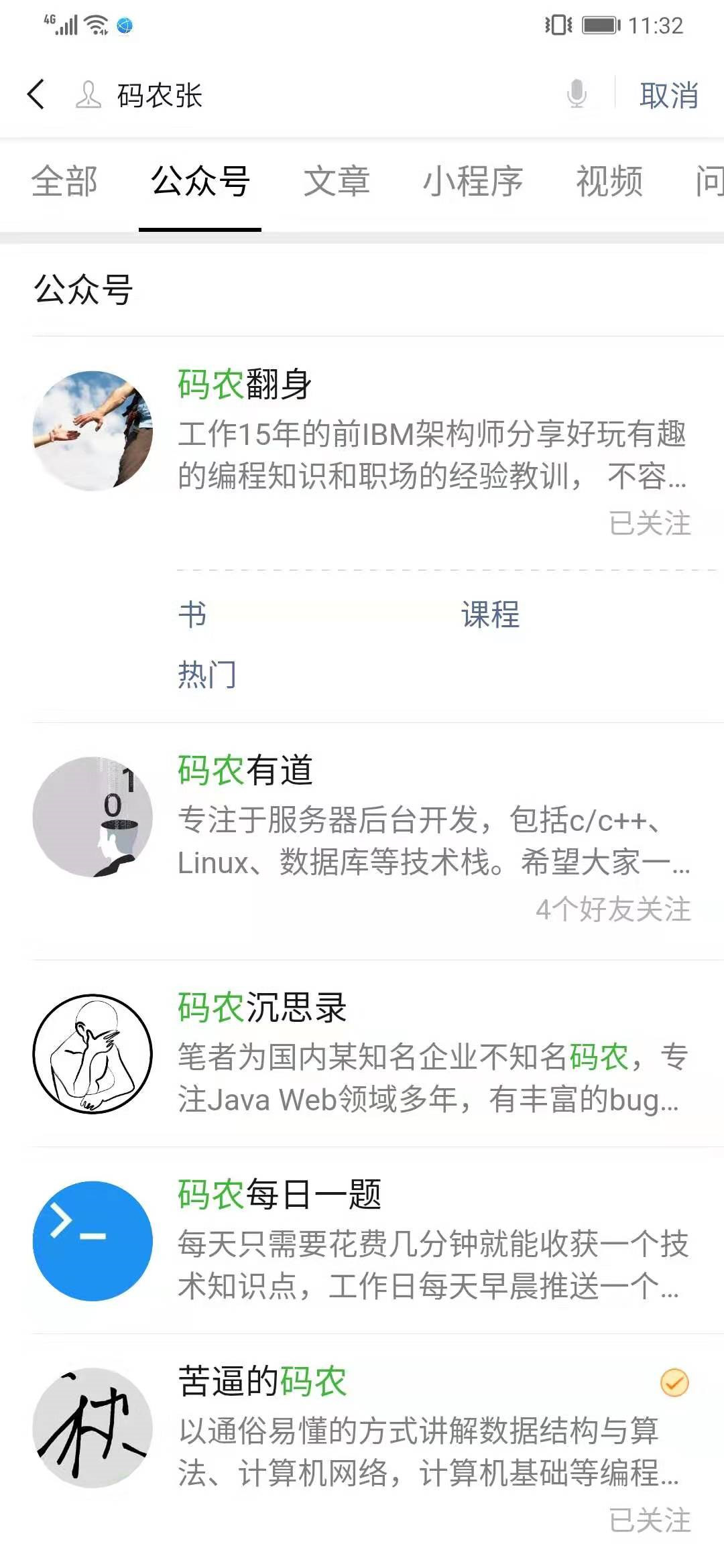The image size is (724, 1568).
Task: Switch to the 视频 tab
Action: pos(609,182)
